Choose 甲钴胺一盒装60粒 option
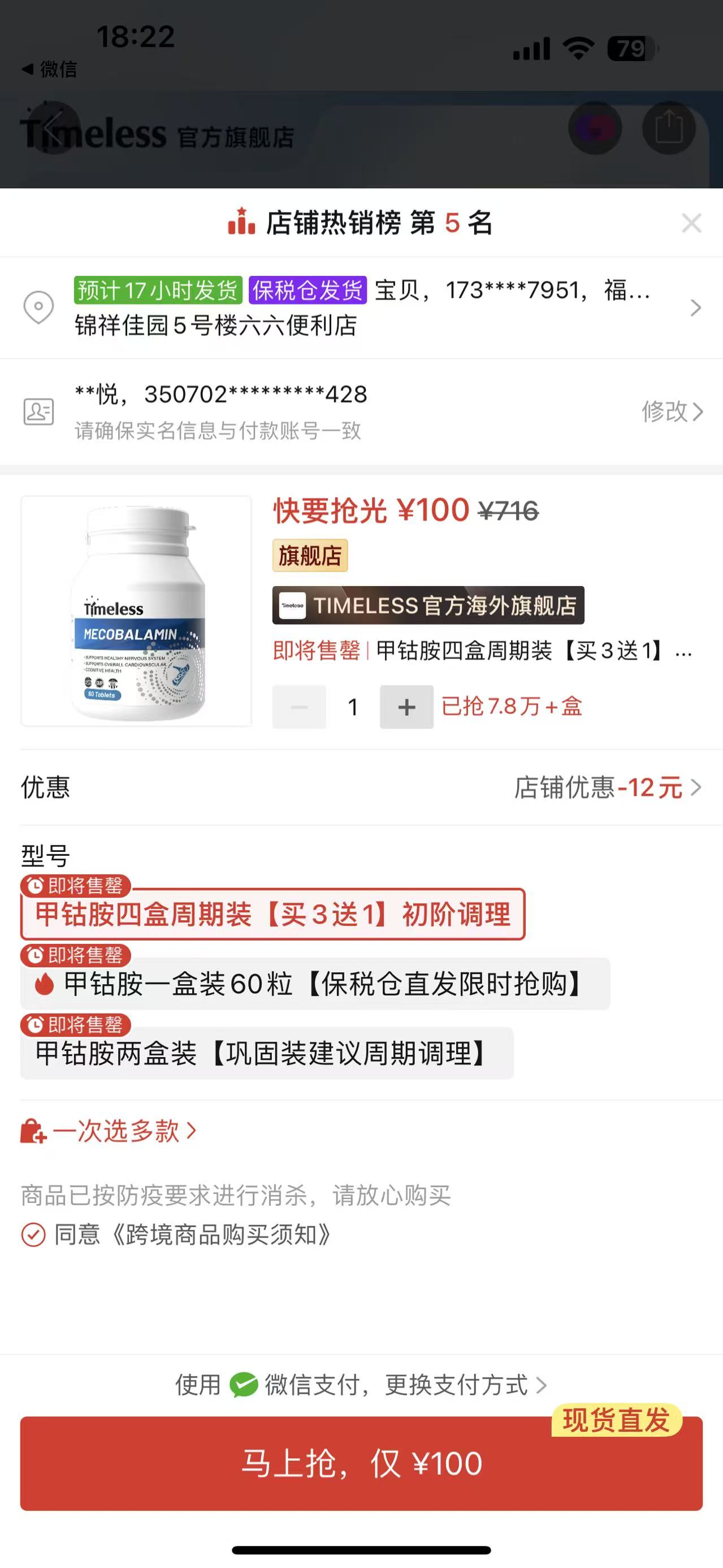Screen dimensions: 723x1568 315,984
